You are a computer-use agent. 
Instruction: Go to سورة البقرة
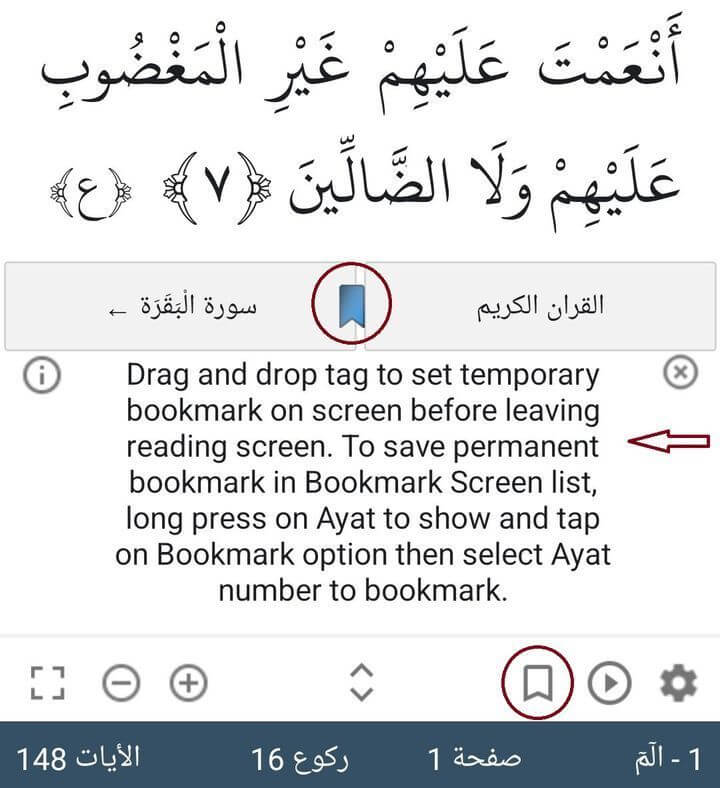180,306
